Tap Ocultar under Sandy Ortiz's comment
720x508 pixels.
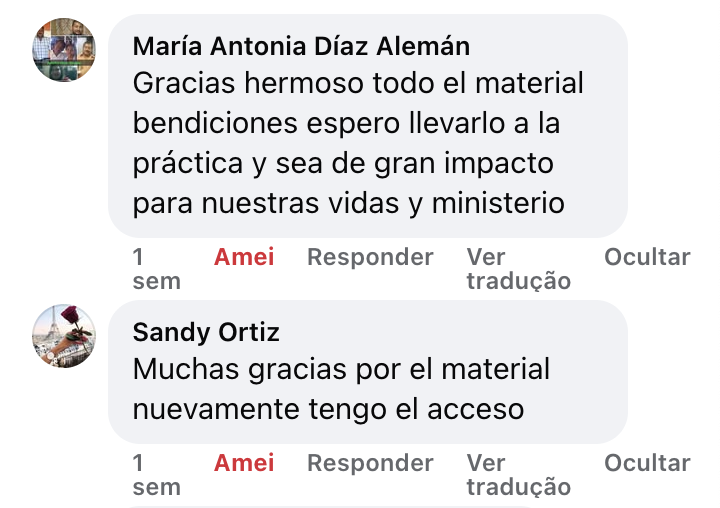tap(647, 462)
